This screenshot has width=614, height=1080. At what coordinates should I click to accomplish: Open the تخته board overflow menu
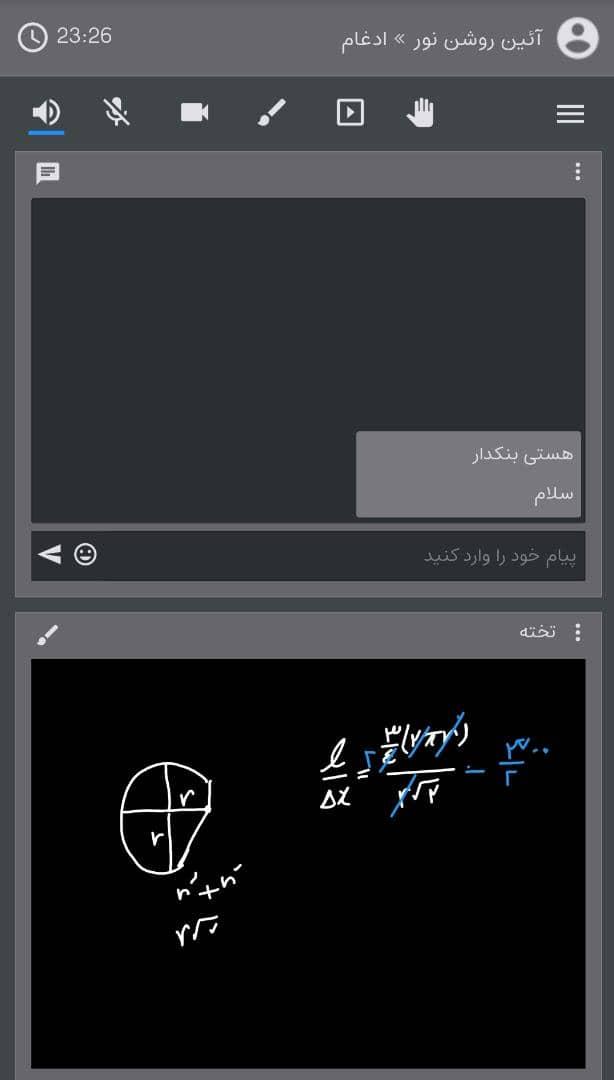pos(577,632)
